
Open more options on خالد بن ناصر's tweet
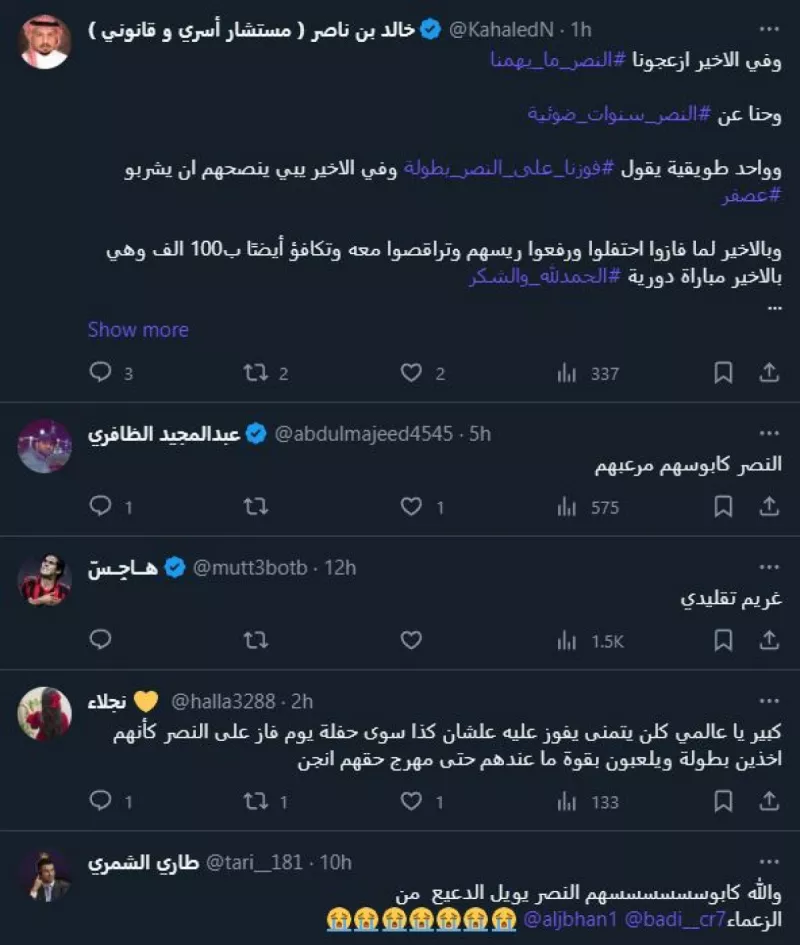769,30
